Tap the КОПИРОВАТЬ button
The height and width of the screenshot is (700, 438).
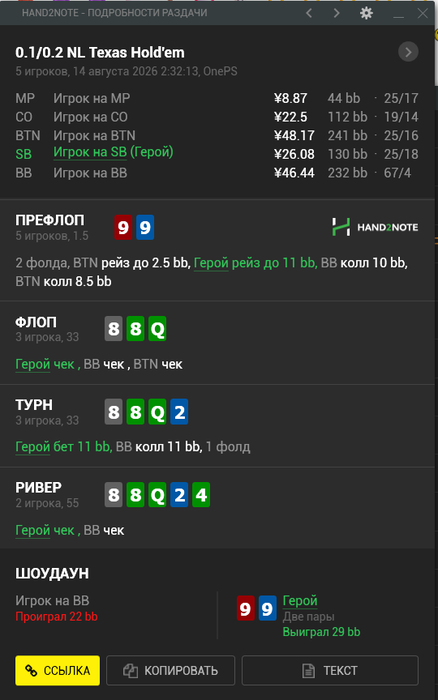tap(171, 670)
